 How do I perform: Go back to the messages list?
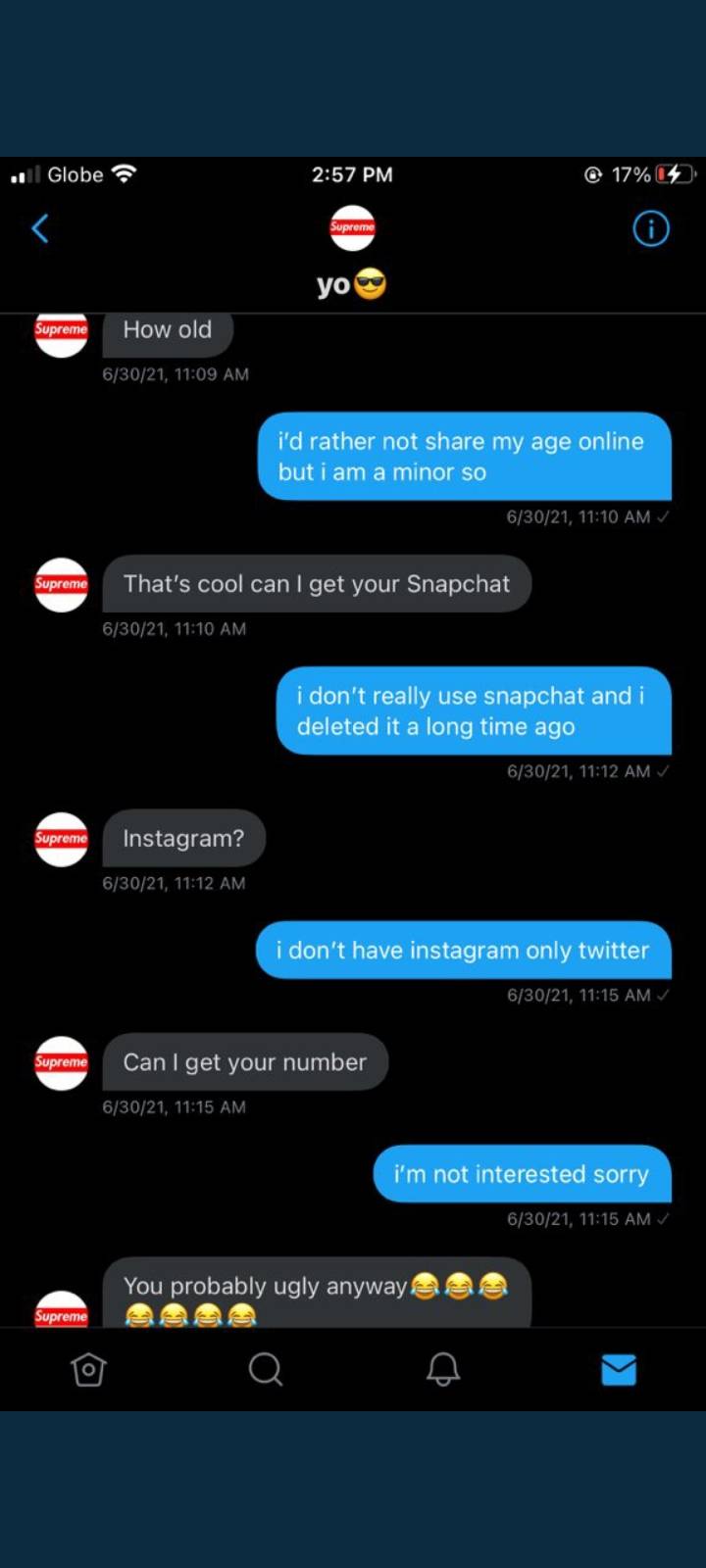coord(40,229)
